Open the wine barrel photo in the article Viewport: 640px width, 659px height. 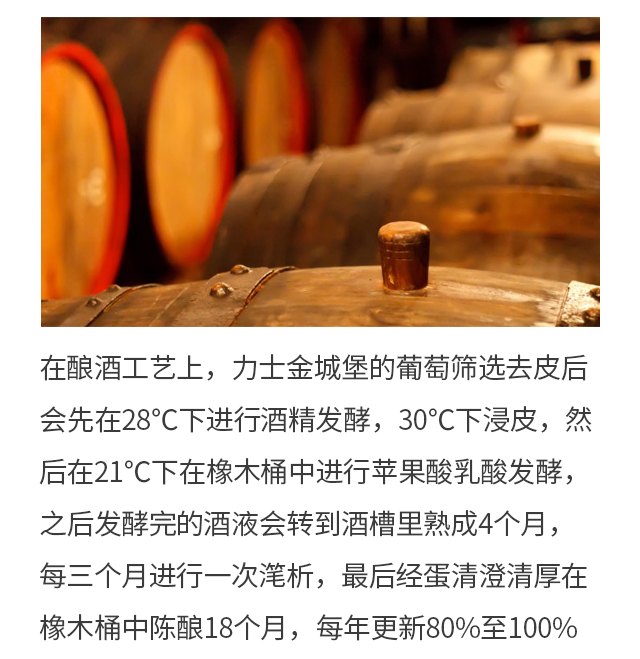point(320,172)
